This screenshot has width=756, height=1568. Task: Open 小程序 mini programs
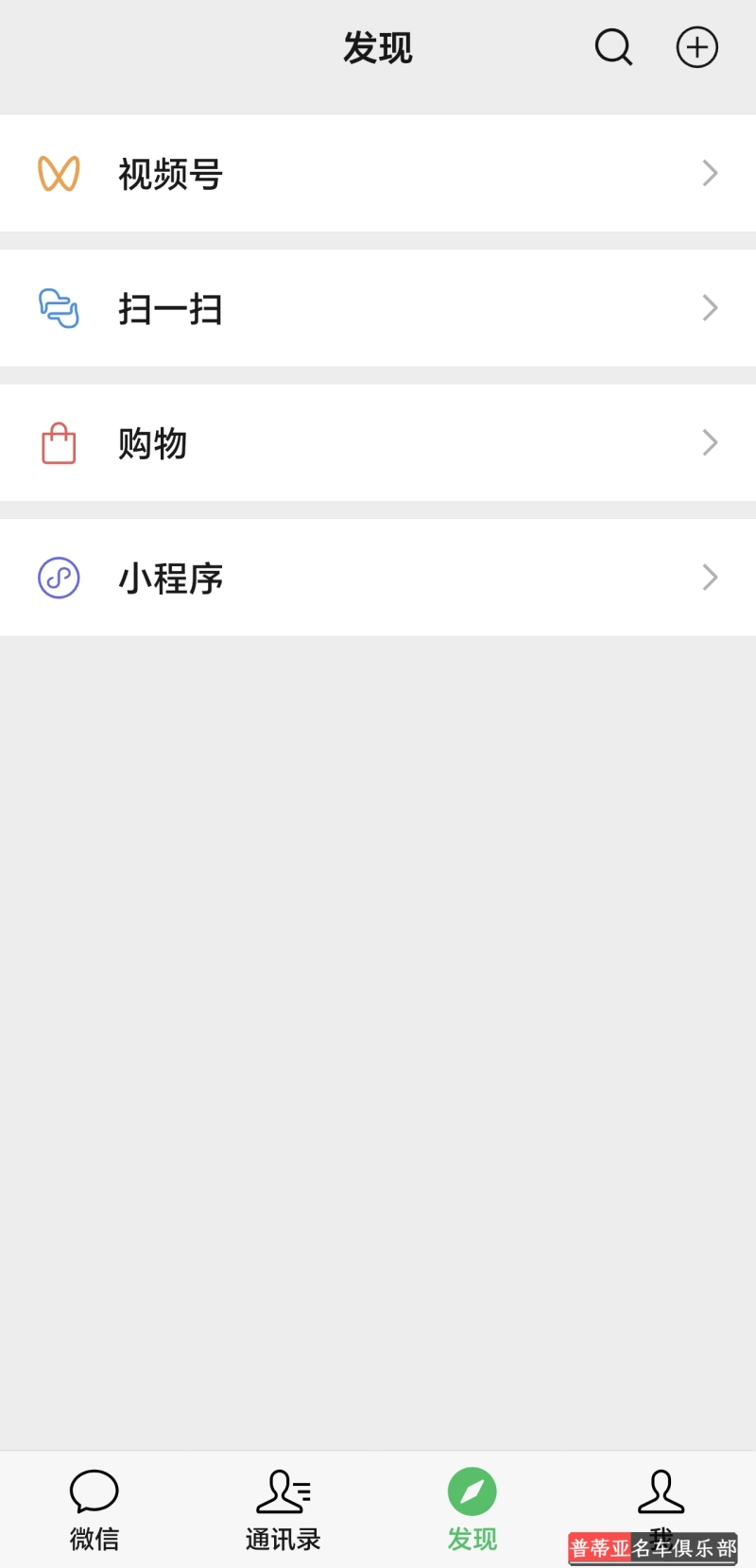(378, 577)
